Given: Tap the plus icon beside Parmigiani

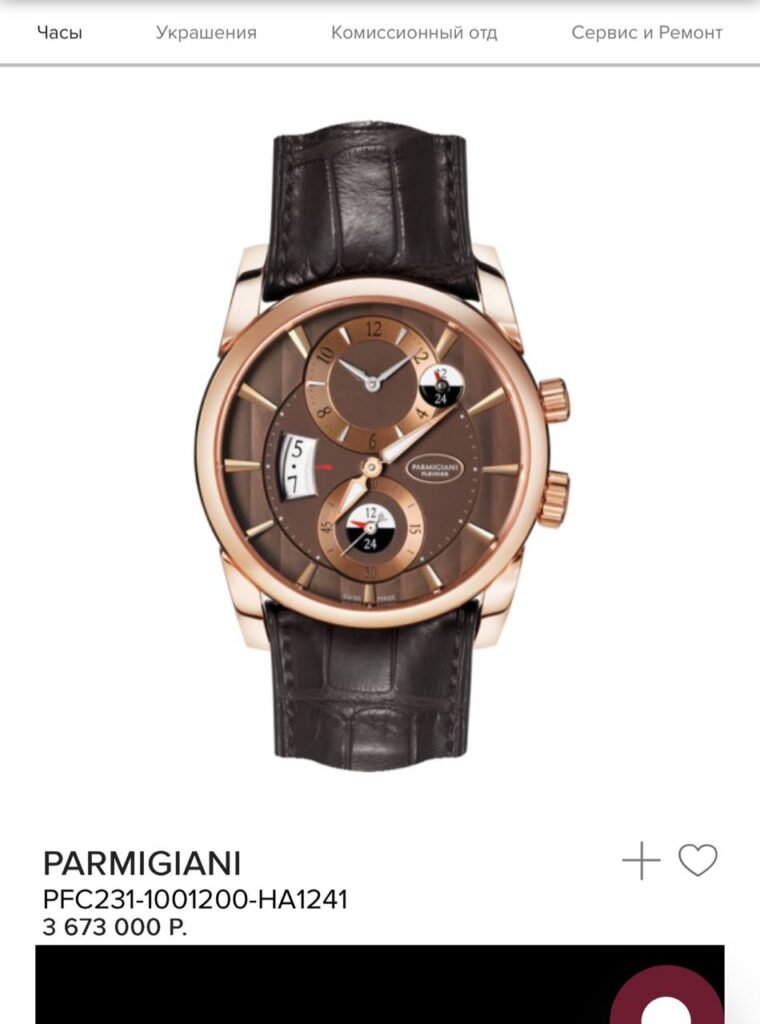Looking at the screenshot, I should [x=641, y=861].
